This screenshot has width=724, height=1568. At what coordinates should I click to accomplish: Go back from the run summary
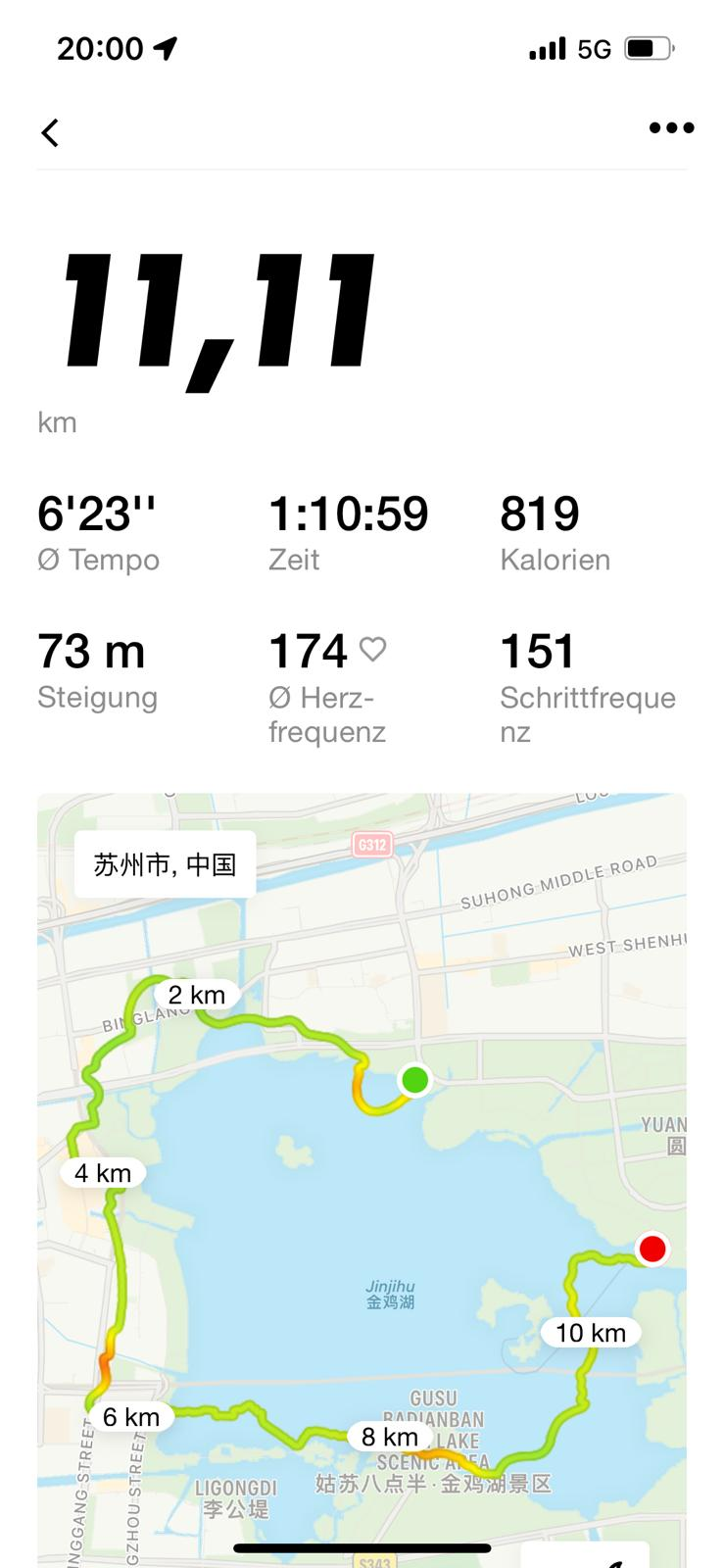pos(51,132)
